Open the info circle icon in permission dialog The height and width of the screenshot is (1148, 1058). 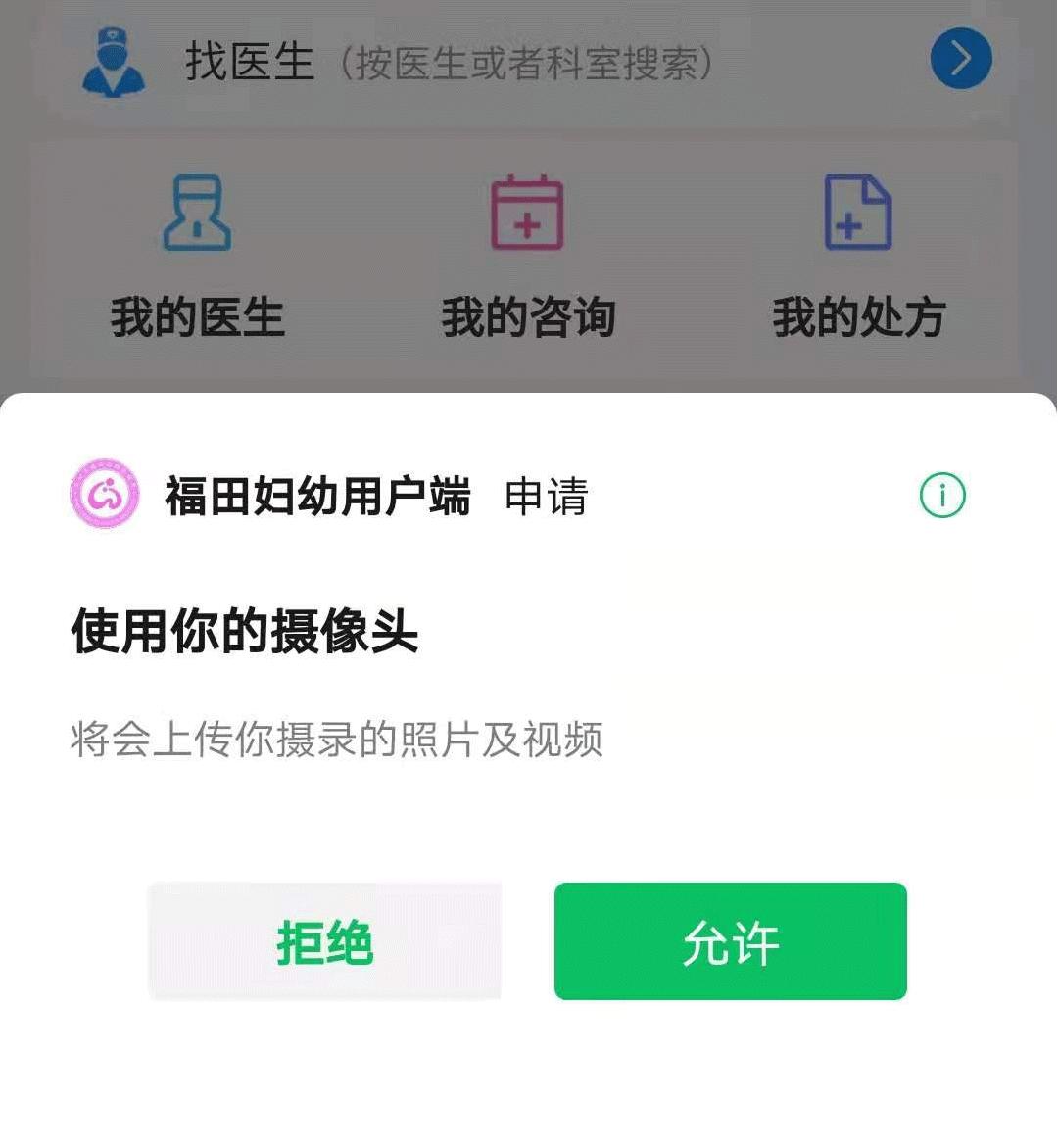click(943, 495)
